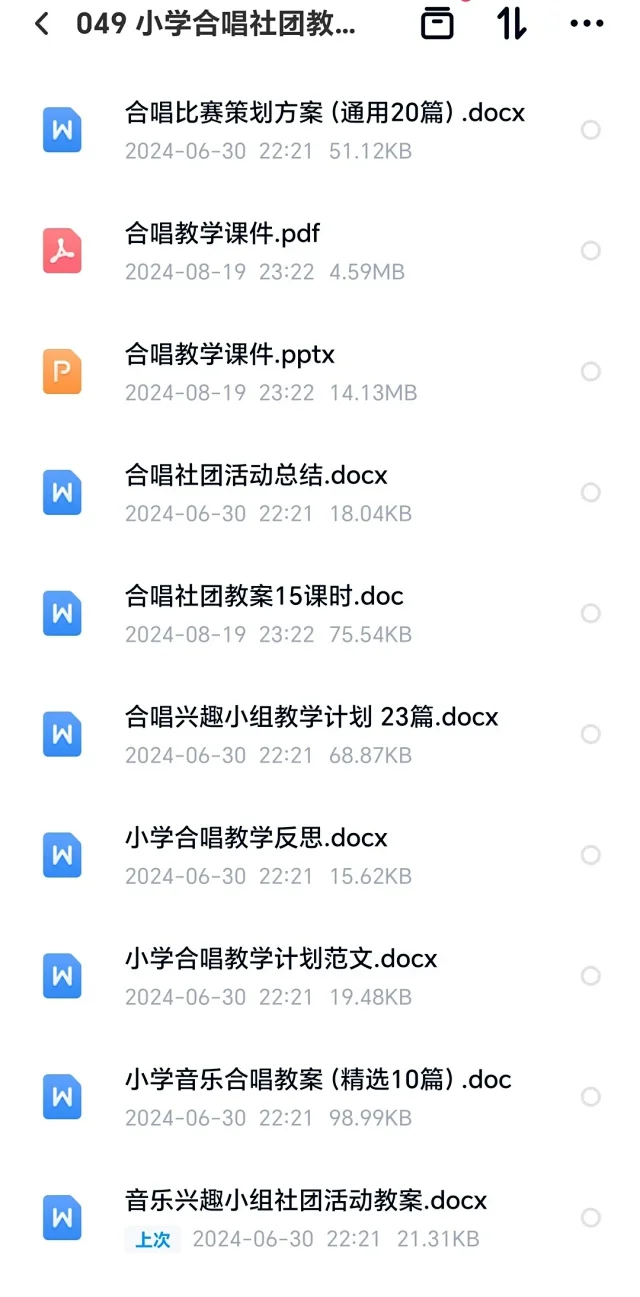Open 小学合唱教学反思.docx
This screenshot has height=1297, width=640.
click(x=256, y=838)
